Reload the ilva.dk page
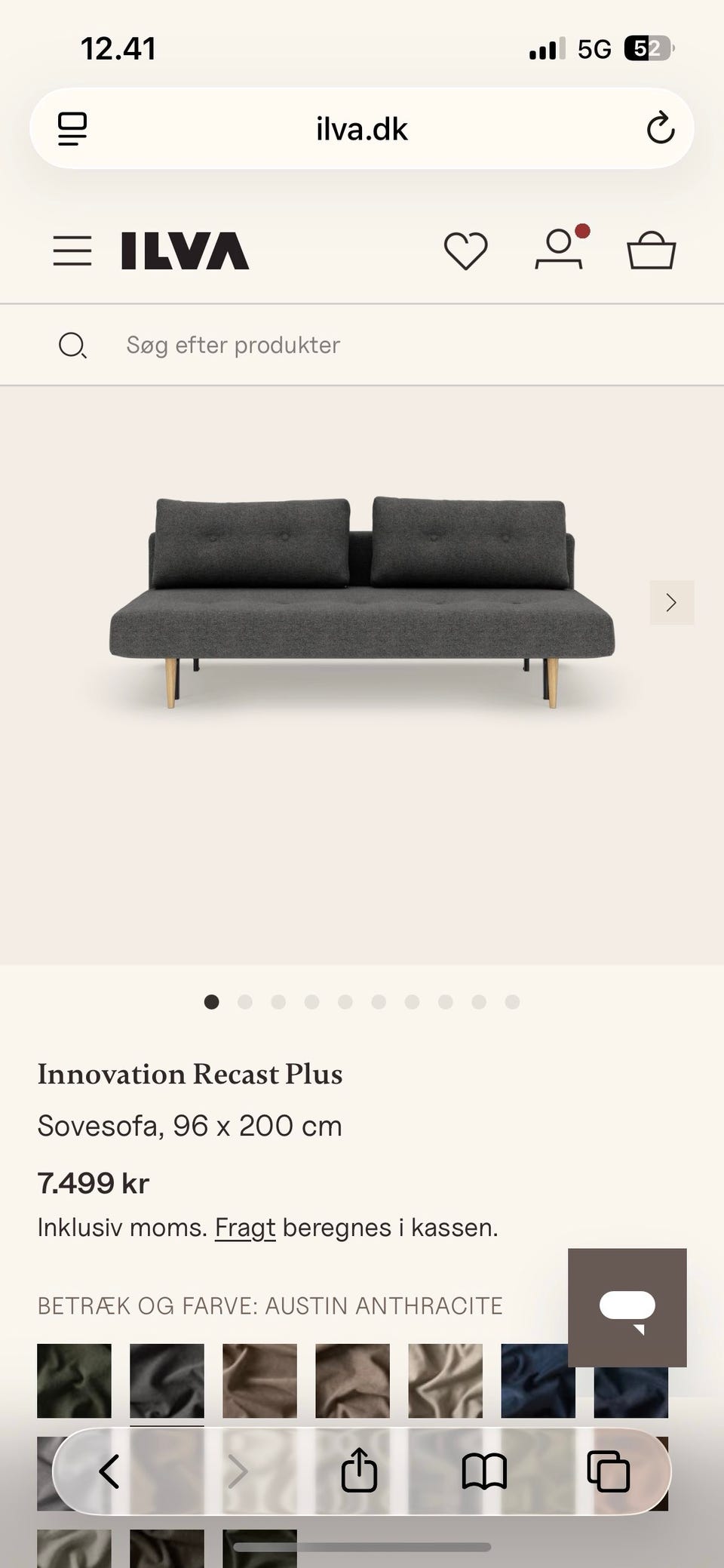 [x=660, y=128]
